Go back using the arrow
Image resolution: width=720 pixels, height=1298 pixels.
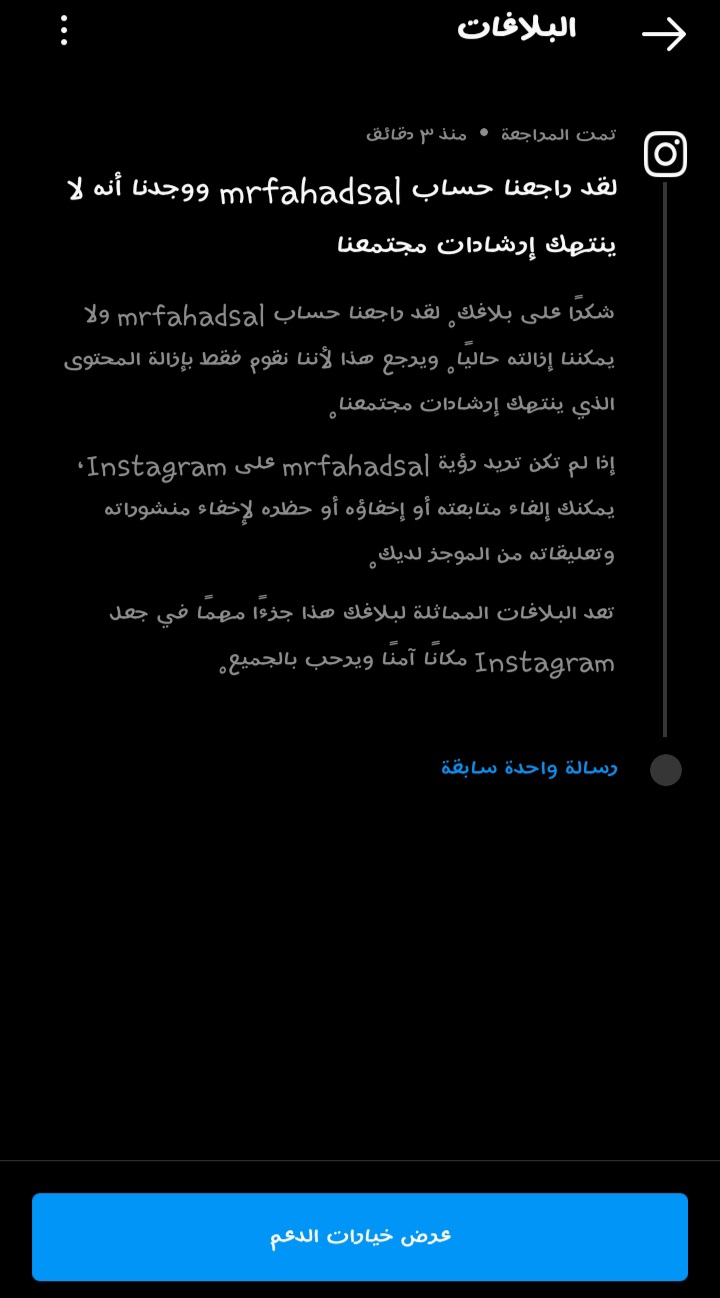click(664, 34)
